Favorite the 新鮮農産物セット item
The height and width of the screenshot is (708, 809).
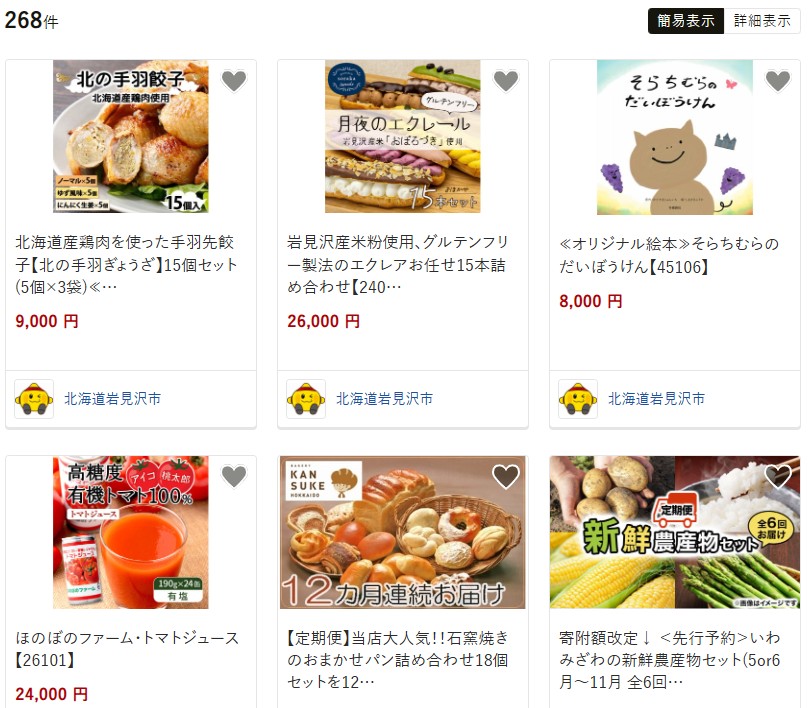point(778,477)
